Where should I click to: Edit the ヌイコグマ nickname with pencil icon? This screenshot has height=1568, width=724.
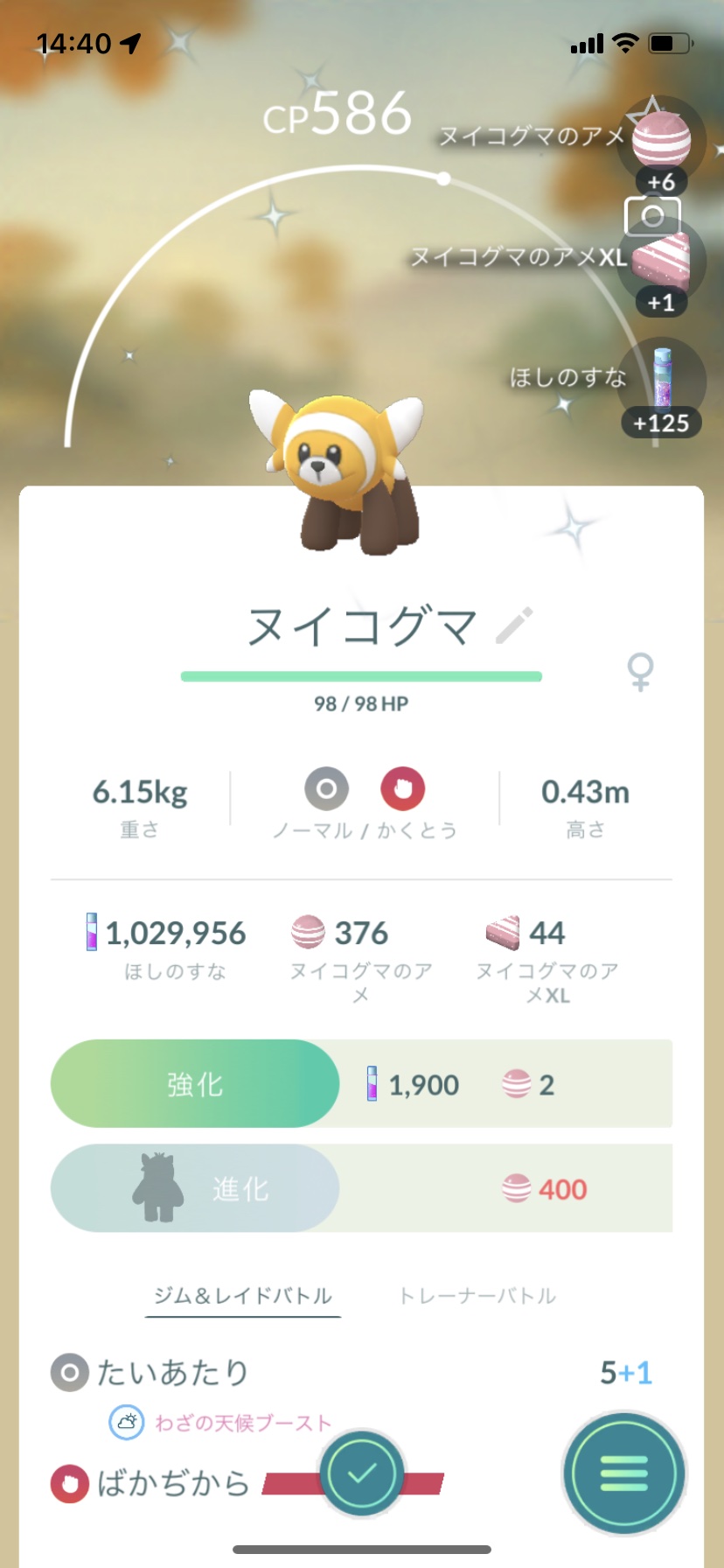(514, 625)
